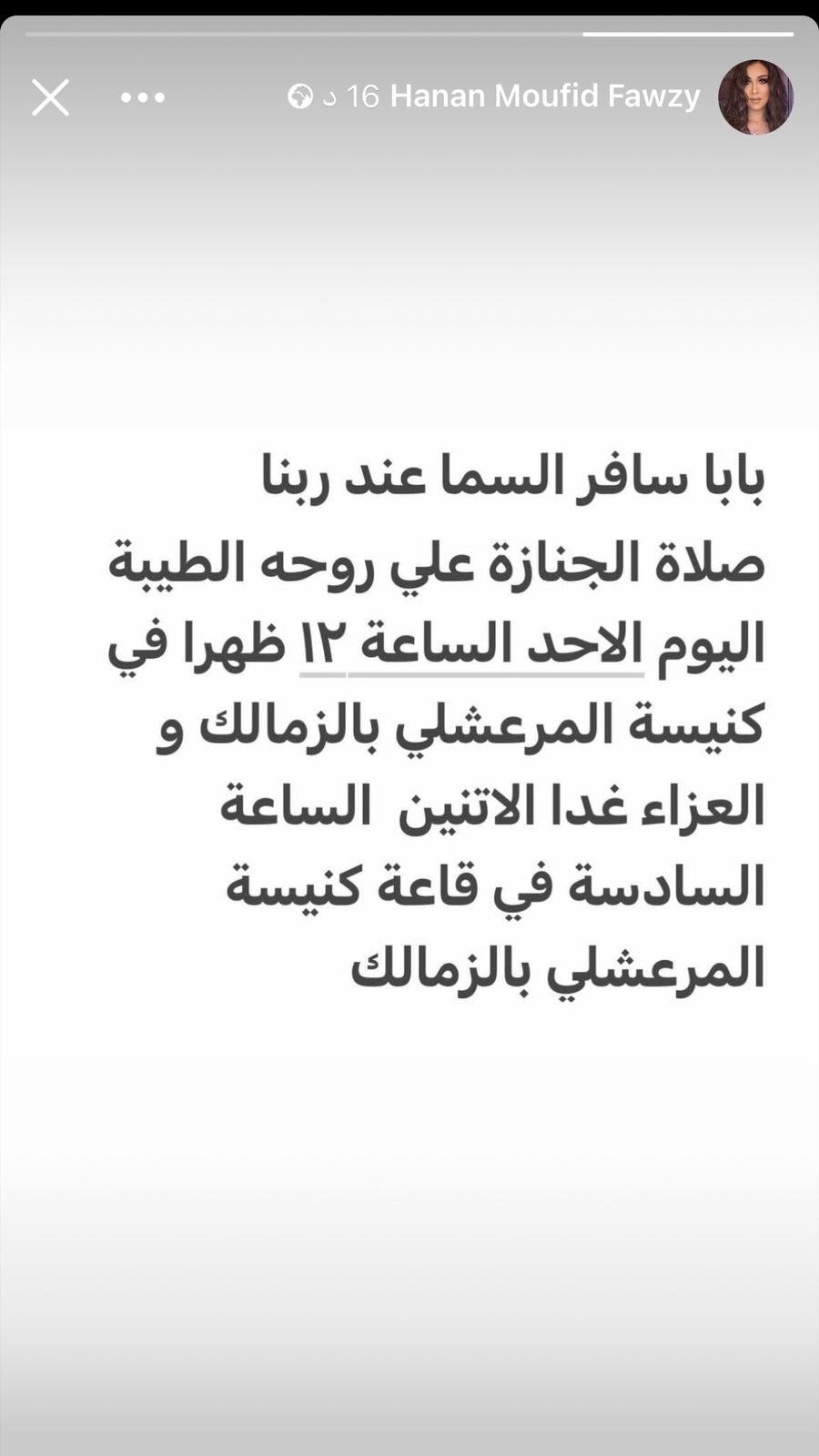Close the story viewer
Image resolution: width=819 pixels, height=1456 pixels.
click(x=50, y=97)
